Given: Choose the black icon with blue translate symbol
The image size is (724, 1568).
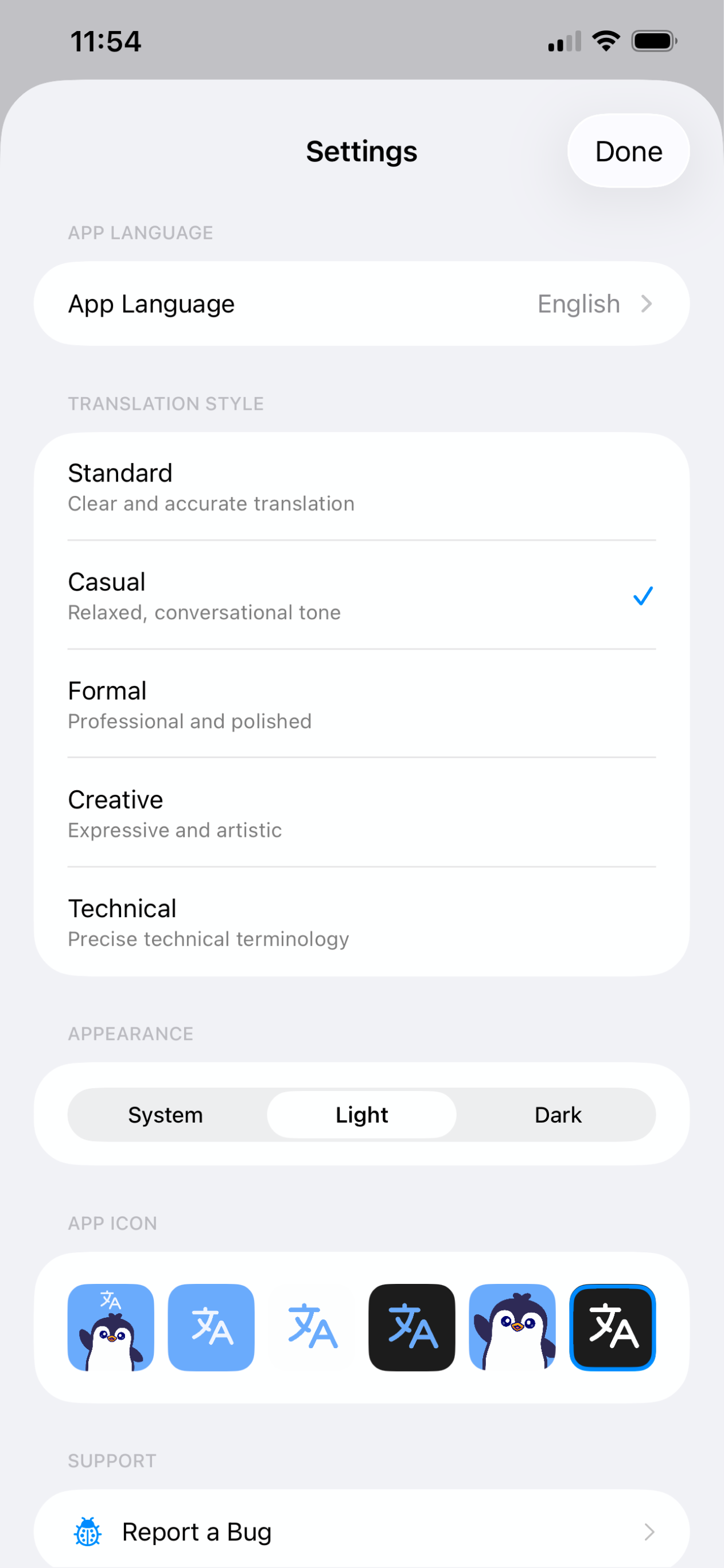Looking at the screenshot, I should coord(412,1327).
